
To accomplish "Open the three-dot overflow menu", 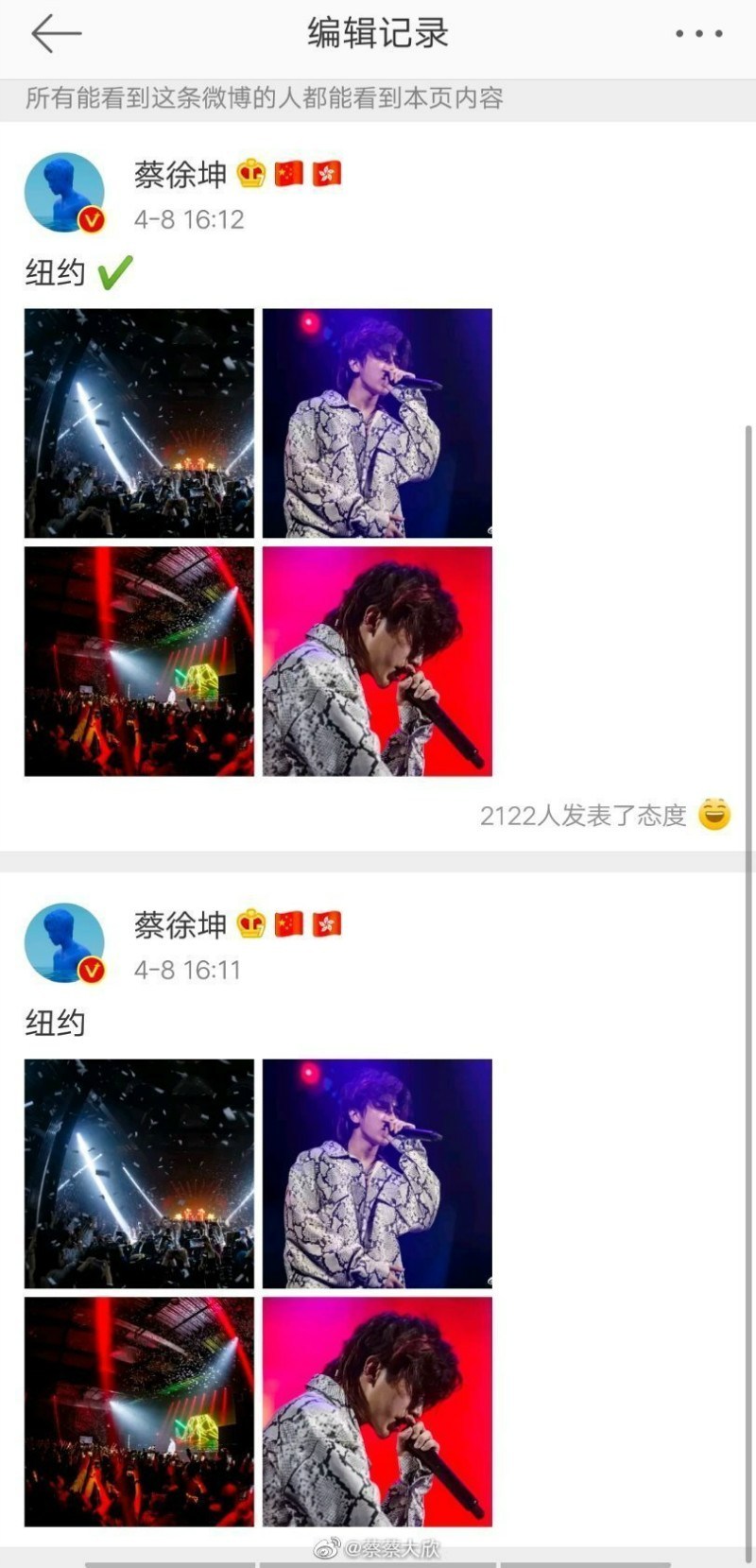I will pos(698,34).
